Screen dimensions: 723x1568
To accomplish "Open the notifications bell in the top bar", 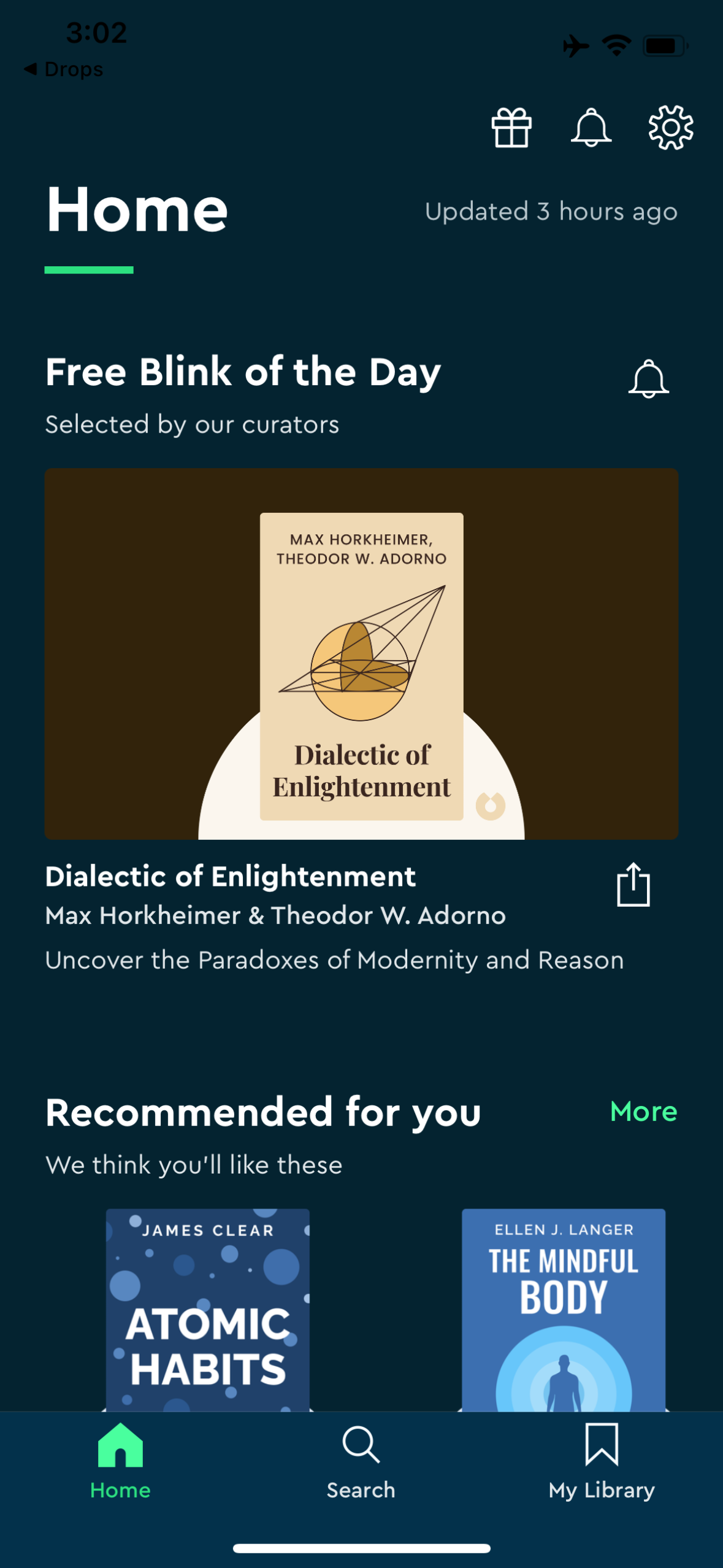I will pyautogui.click(x=591, y=128).
